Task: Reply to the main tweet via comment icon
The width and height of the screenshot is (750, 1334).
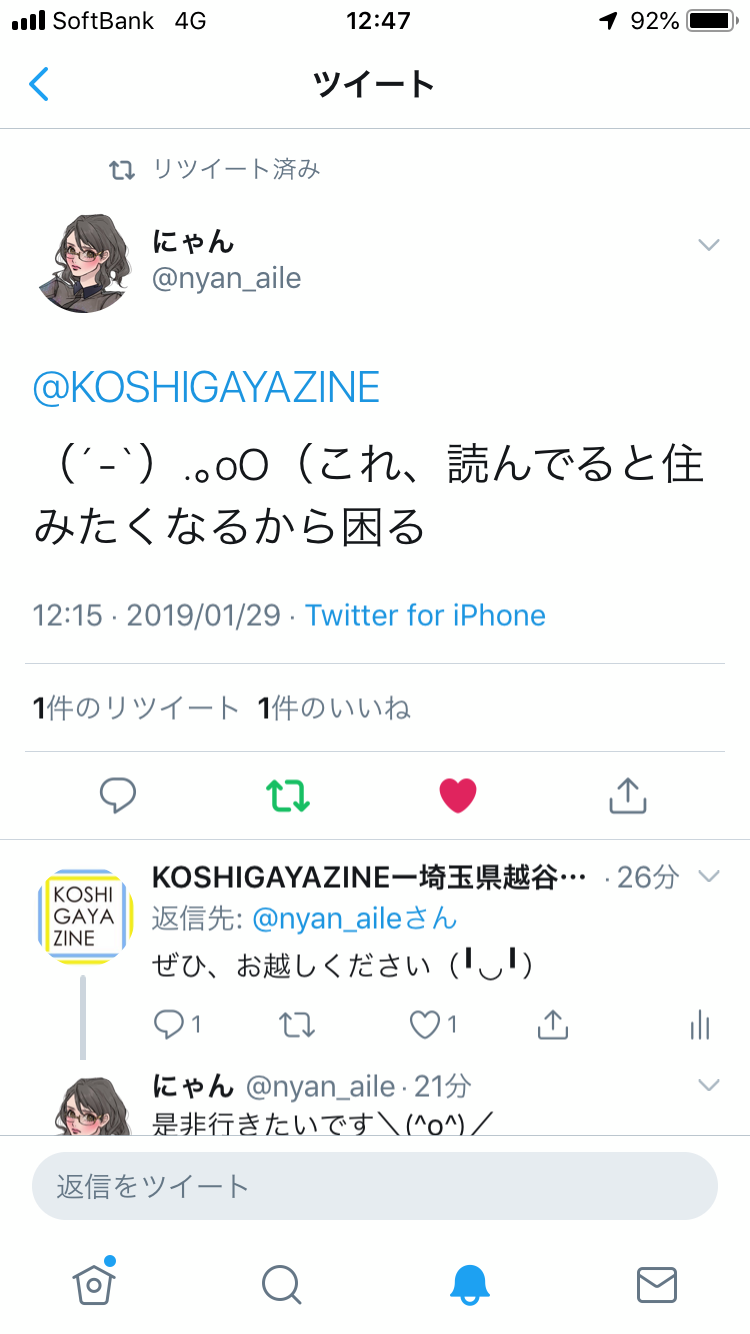Action: (118, 796)
